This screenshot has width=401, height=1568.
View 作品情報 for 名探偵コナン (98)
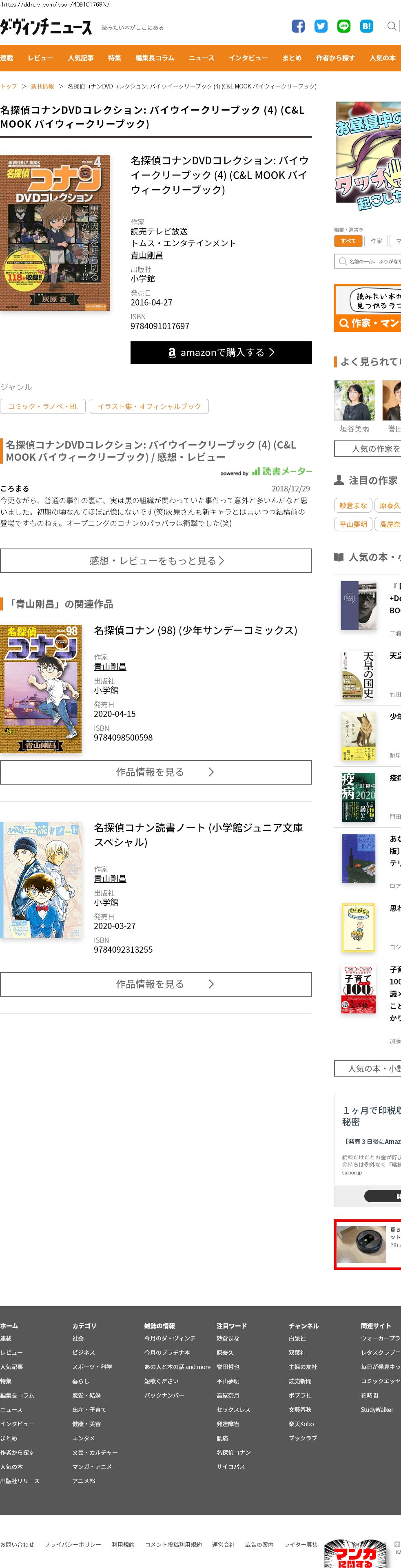pyautogui.click(x=156, y=772)
